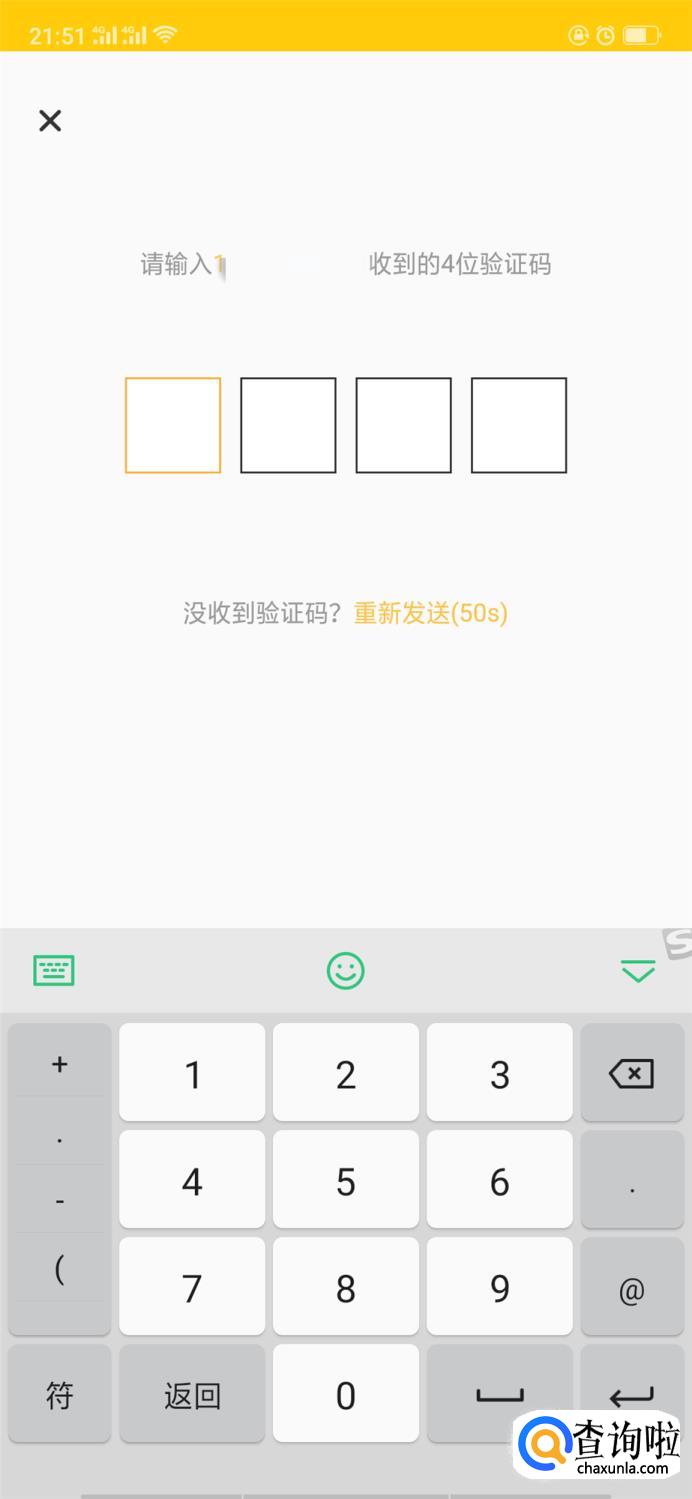Tap the digit 1 key

192,1074
